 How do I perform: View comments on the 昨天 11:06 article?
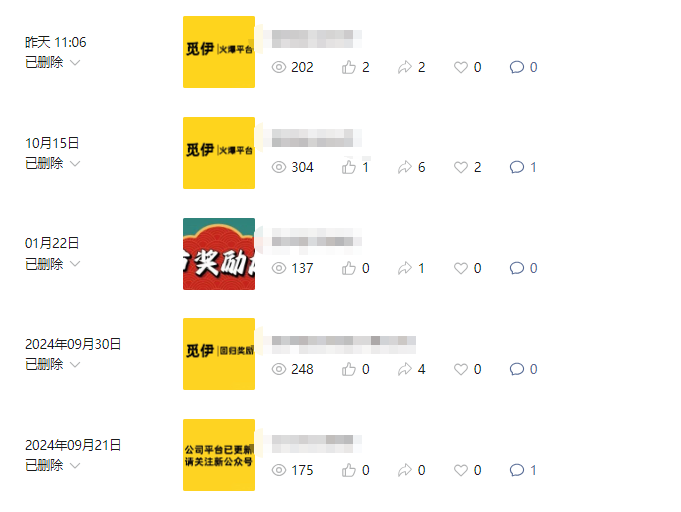(x=523, y=67)
